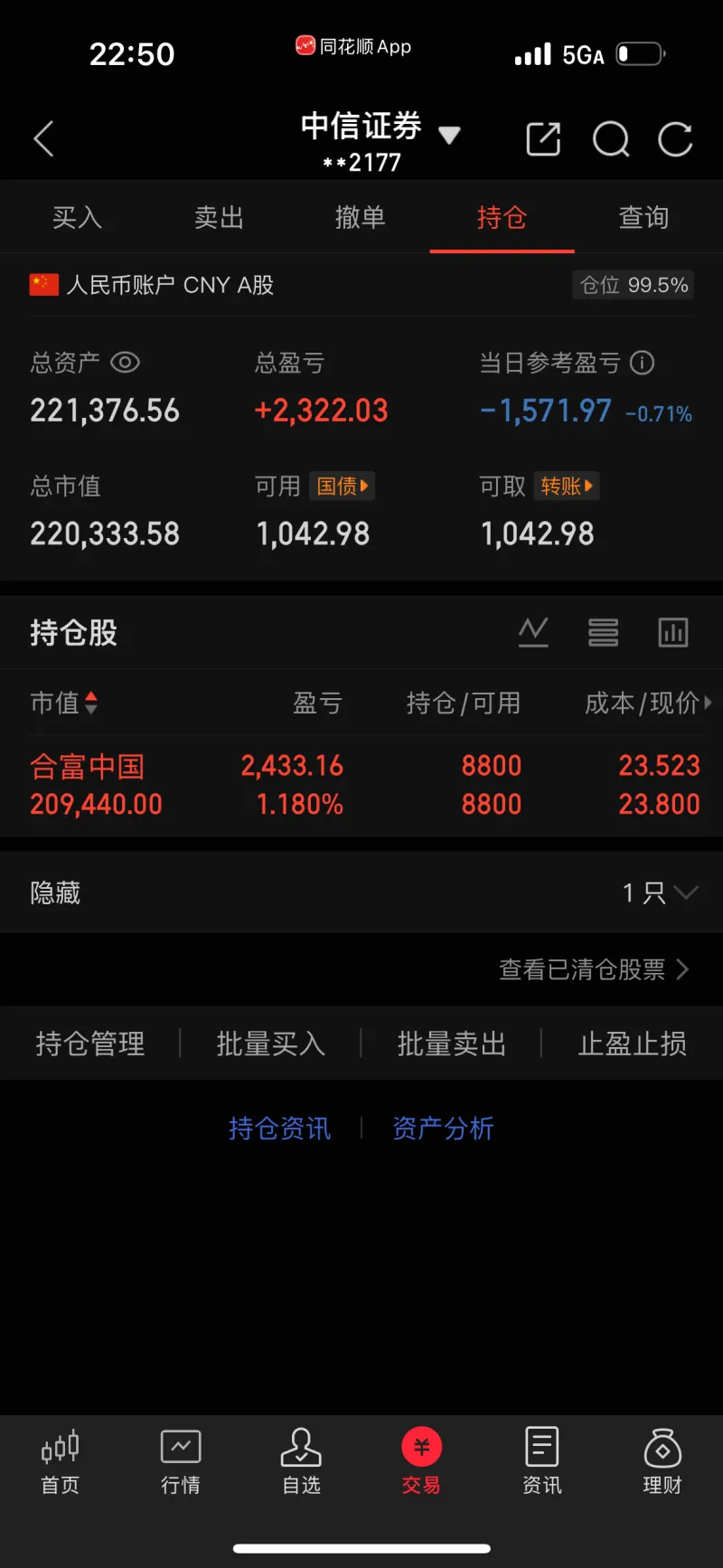Open 批量卖出
Screen dimensions: 723x1568
point(451,1044)
